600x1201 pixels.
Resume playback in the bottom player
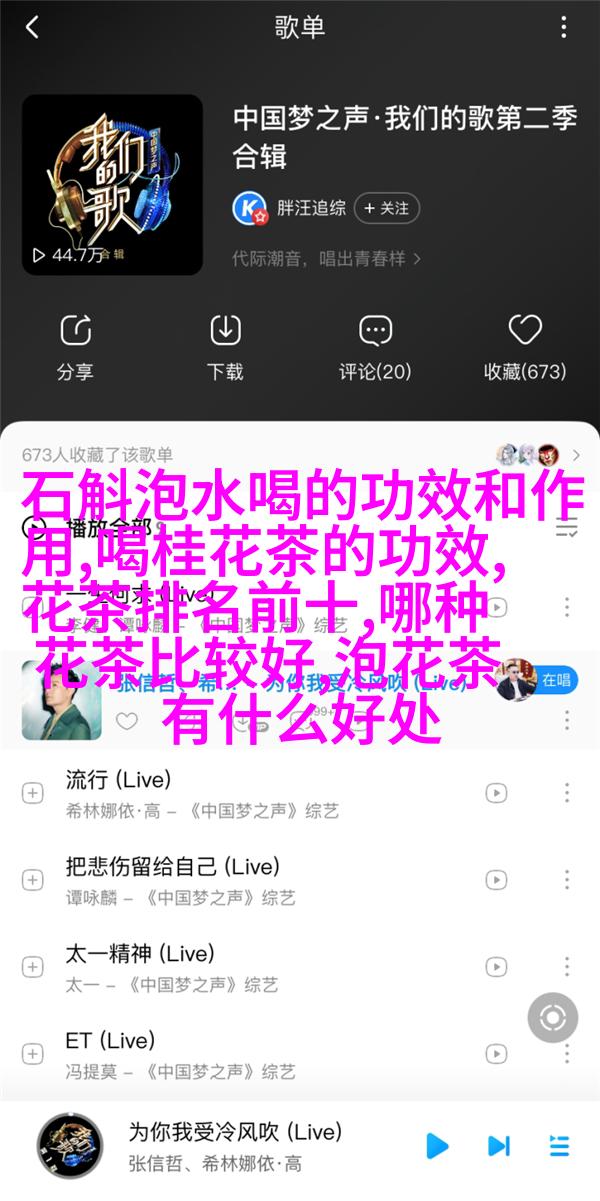point(436,1145)
